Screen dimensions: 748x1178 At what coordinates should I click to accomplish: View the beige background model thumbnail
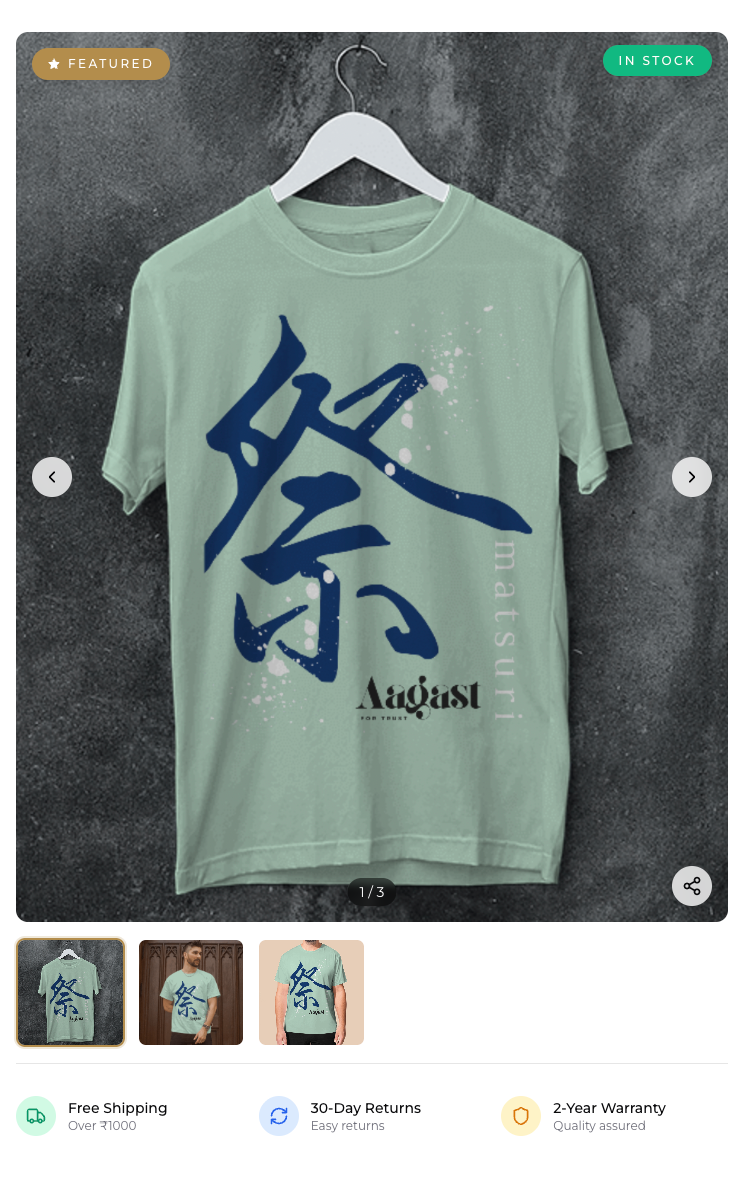click(311, 992)
